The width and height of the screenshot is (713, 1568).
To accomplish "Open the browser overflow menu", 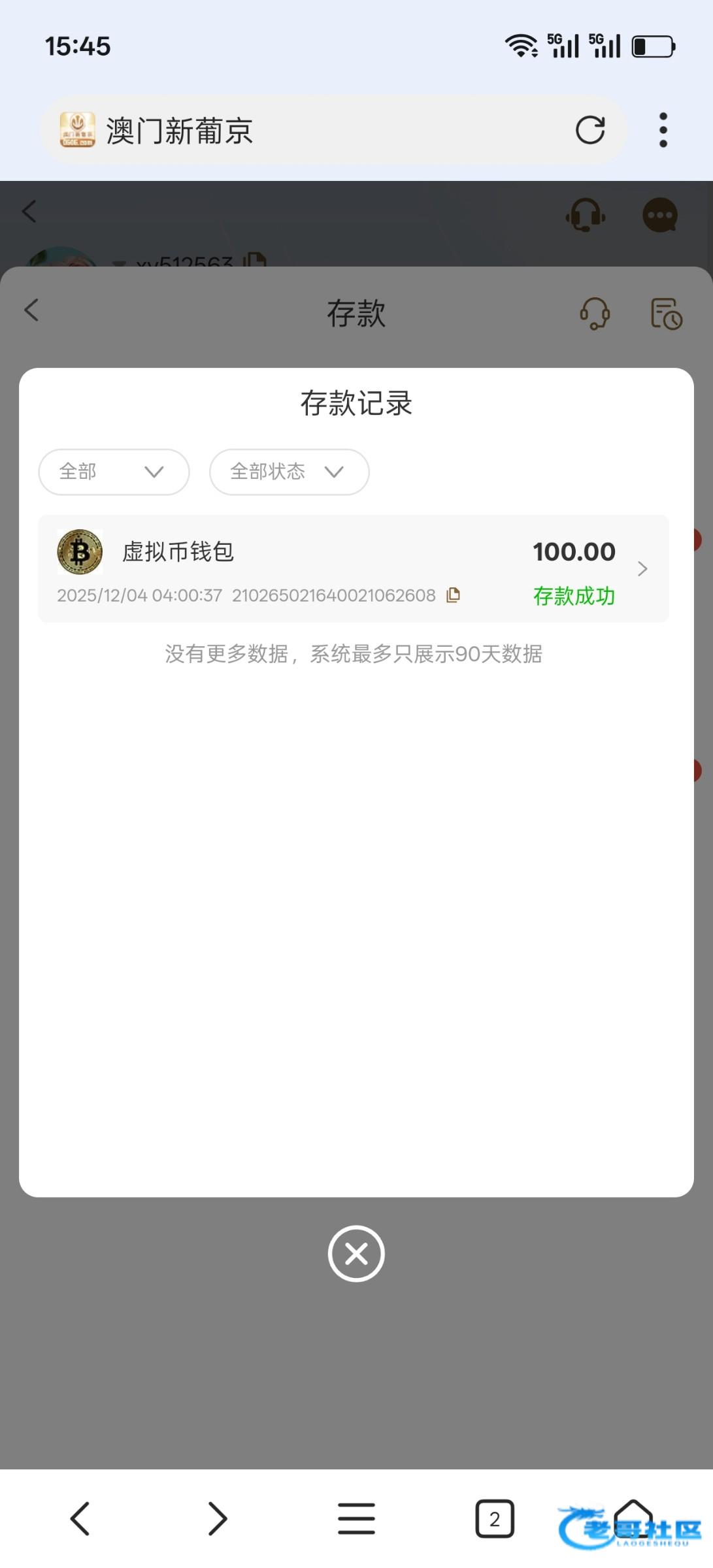I will point(663,130).
